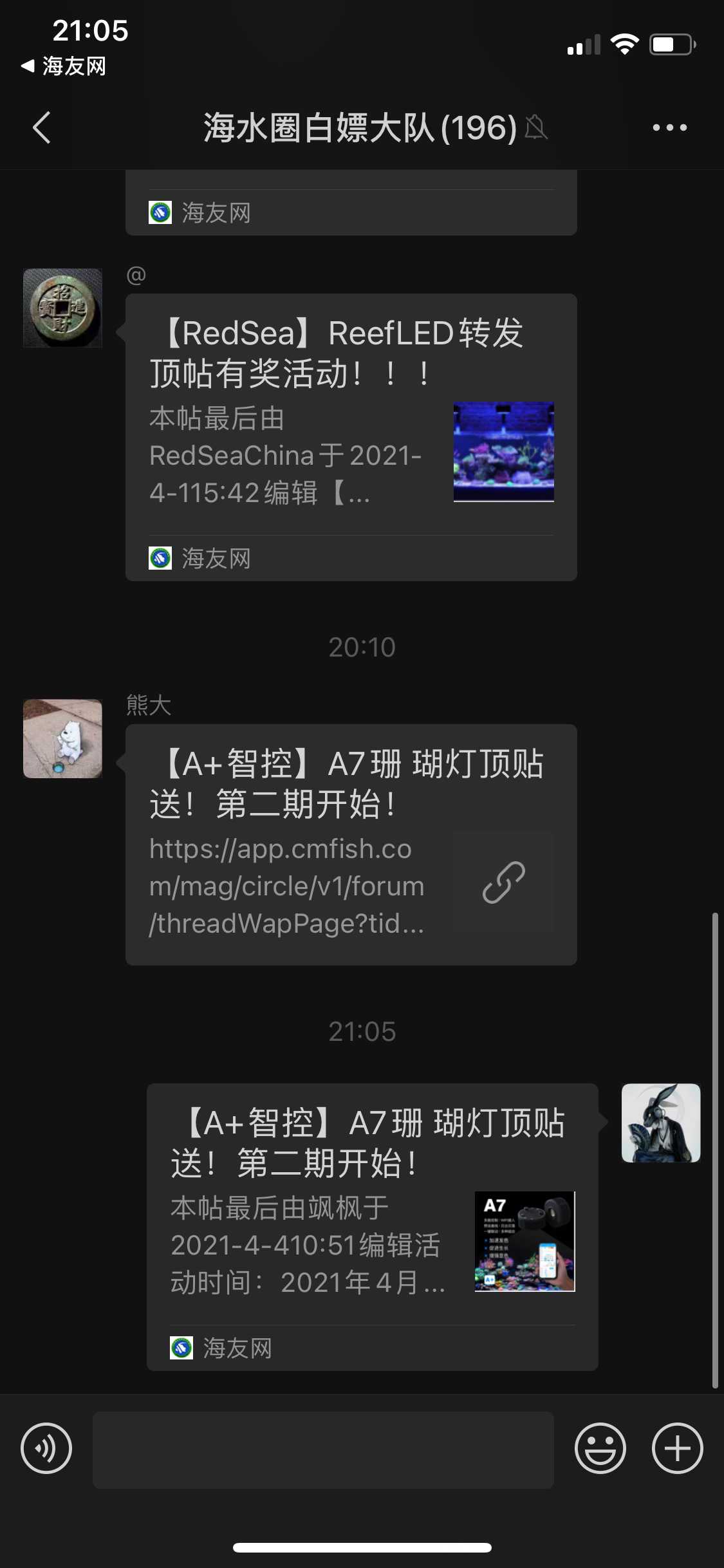Switch to voice message input
This screenshot has height=1568, width=724.
coord(46,1448)
